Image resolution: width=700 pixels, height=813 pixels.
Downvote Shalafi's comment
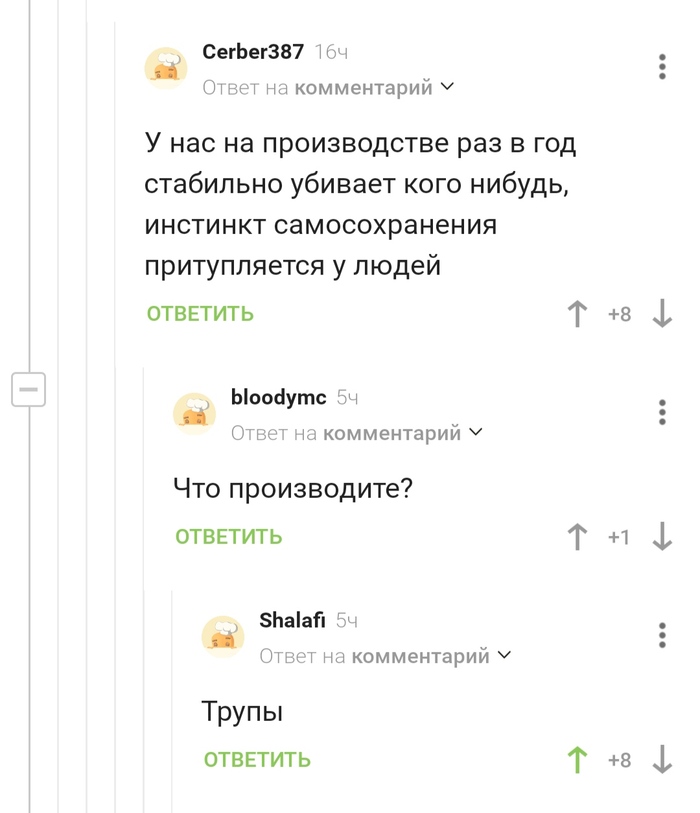pyautogui.click(x=662, y=760)
